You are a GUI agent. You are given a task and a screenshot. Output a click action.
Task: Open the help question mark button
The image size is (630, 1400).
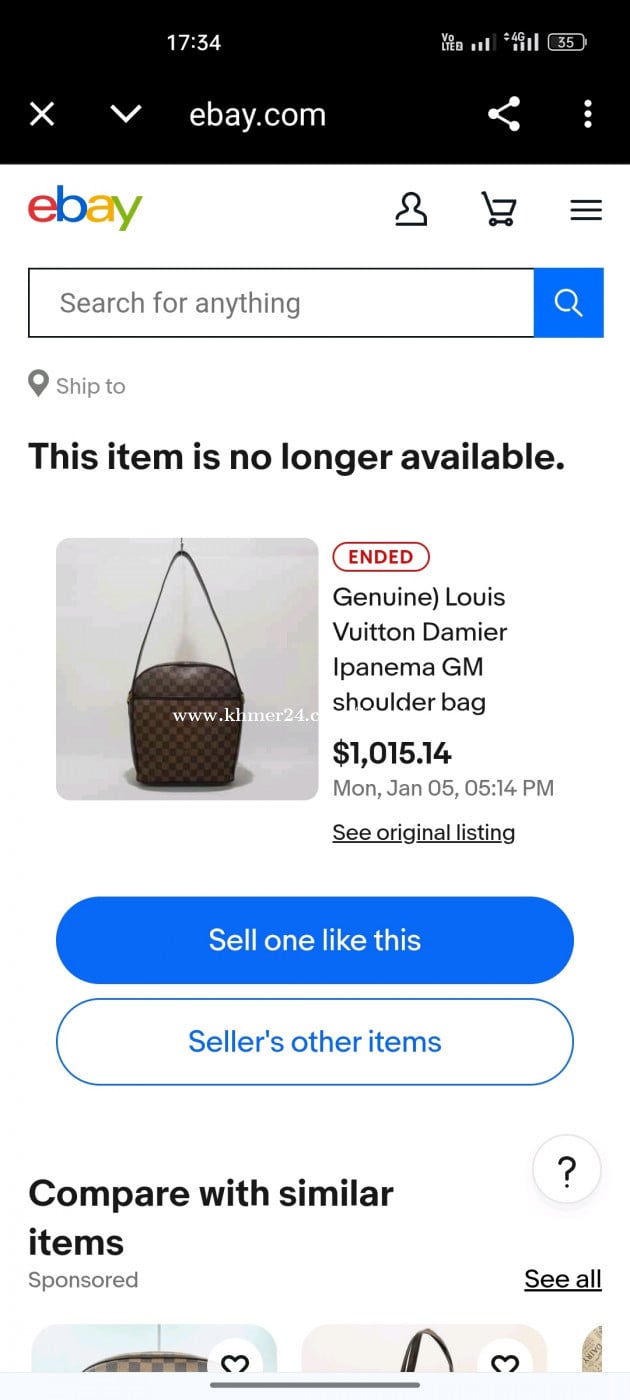567,1169
